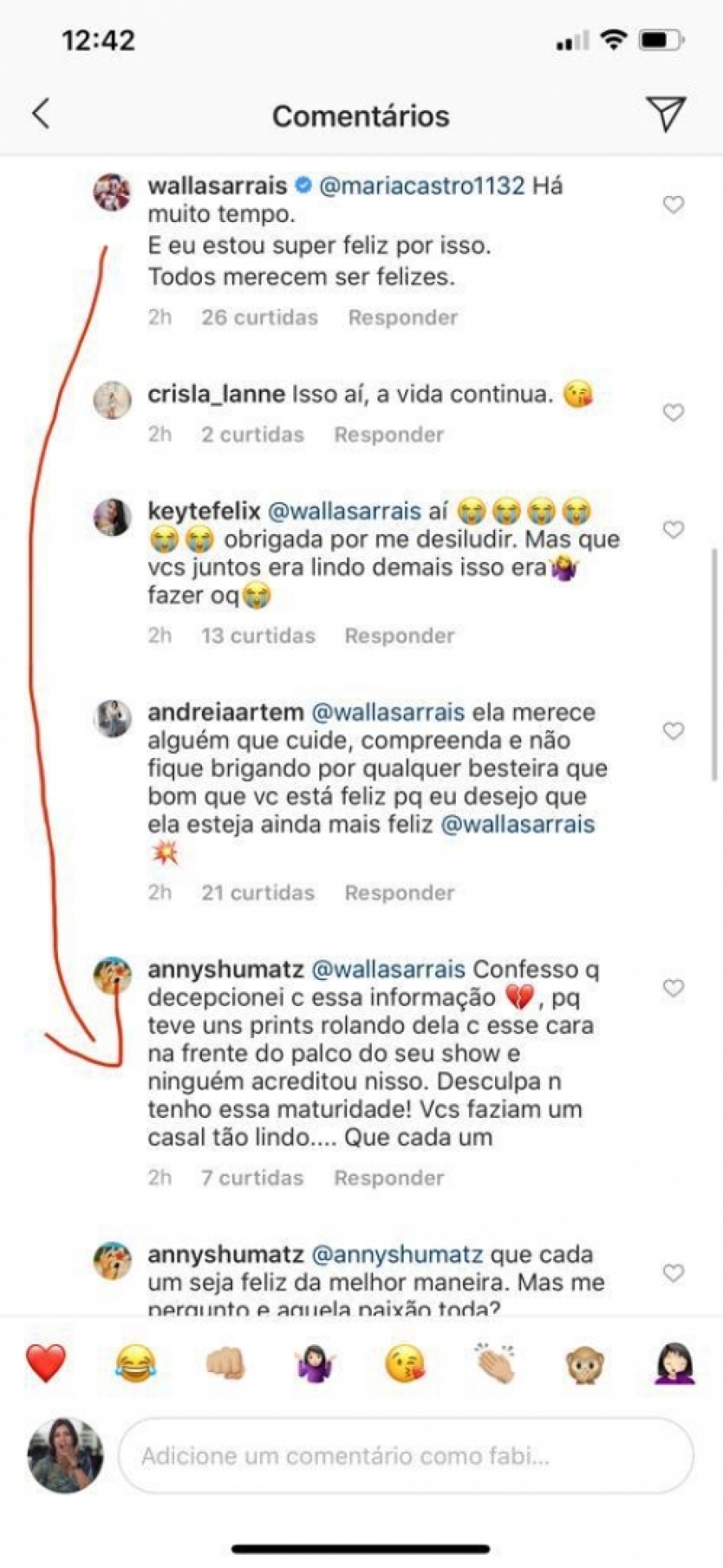This screenshot has height=1568, width=723.
Task: Reply to wallasarrais's comment
Action: pyautogui.click(x=403, y=318)
